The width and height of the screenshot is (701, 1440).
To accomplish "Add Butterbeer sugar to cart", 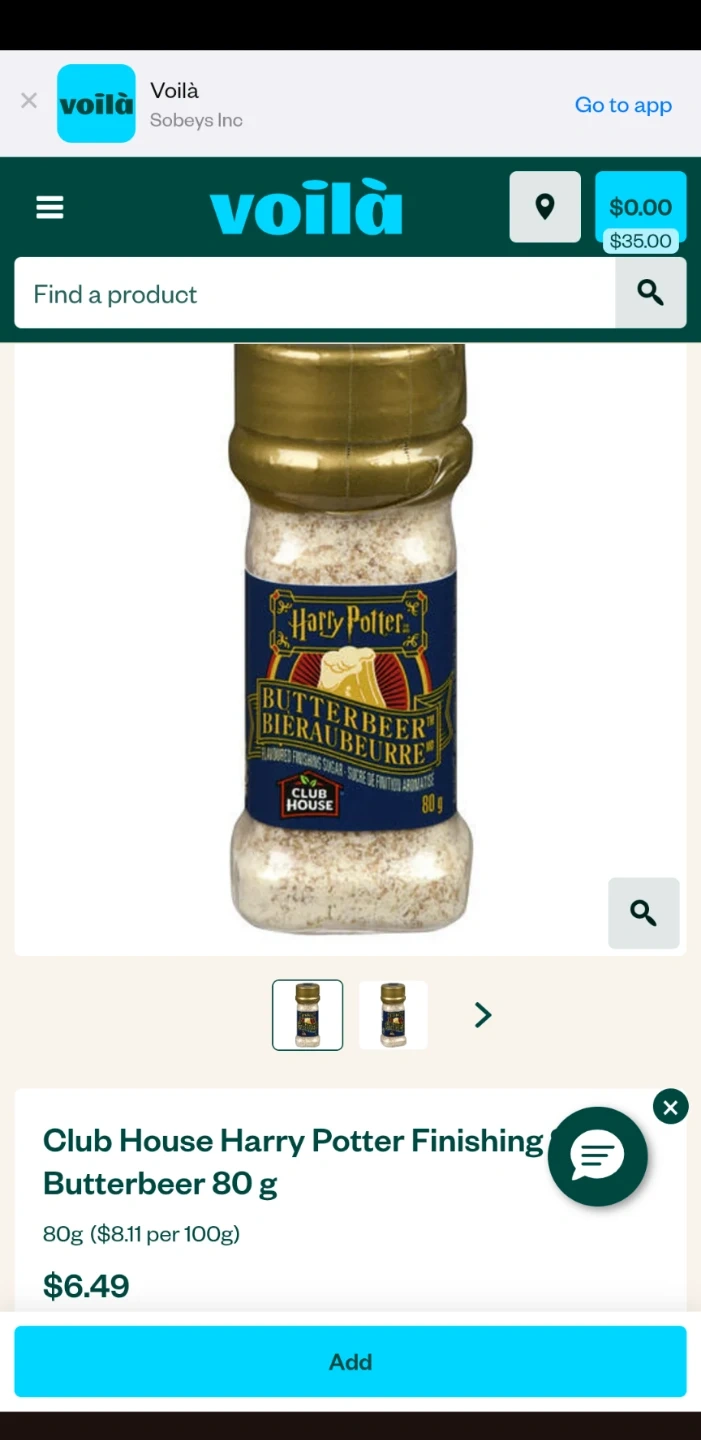I will [x=350, y=1361].
